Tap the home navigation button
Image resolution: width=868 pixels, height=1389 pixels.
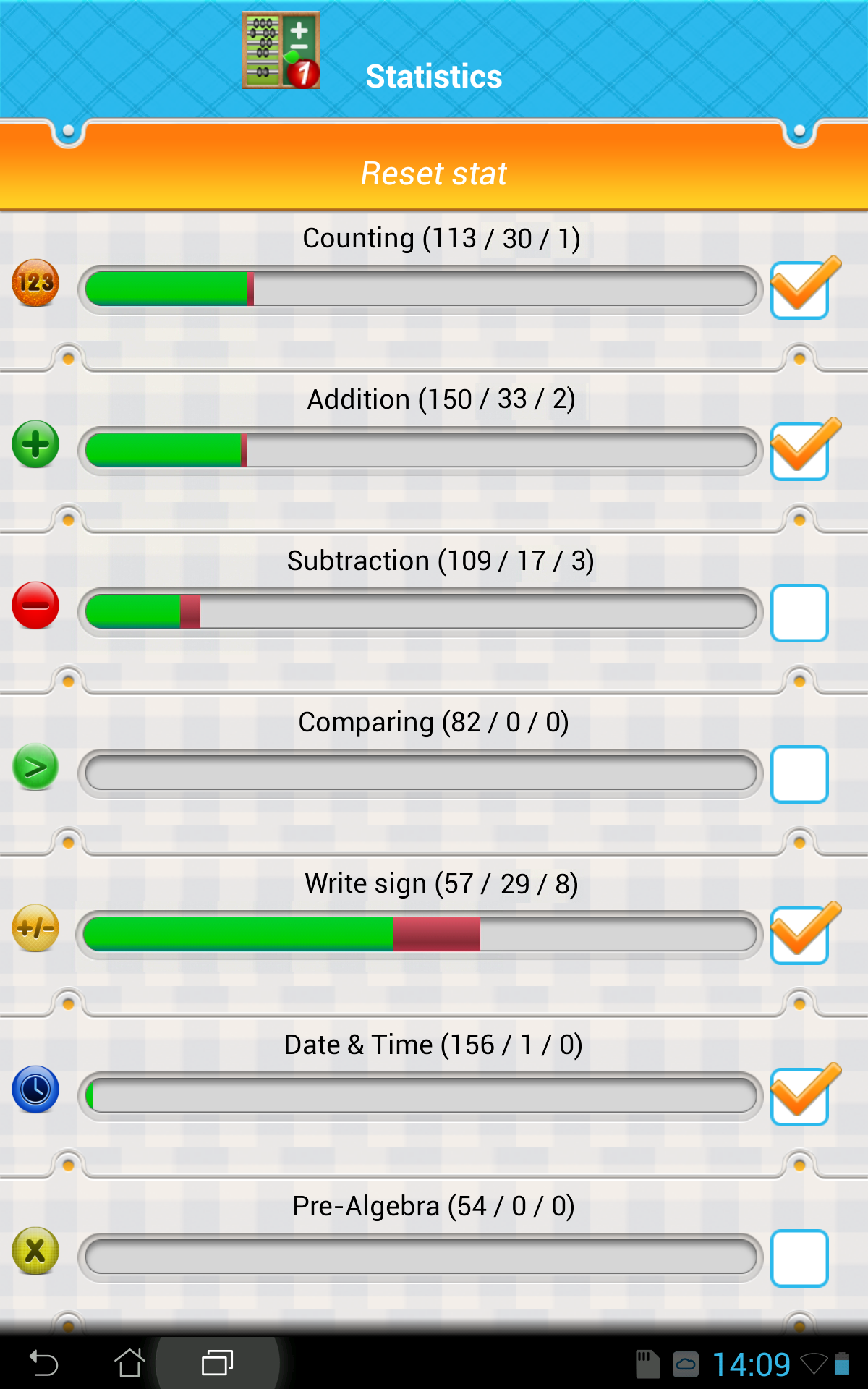coord(129,1363)
